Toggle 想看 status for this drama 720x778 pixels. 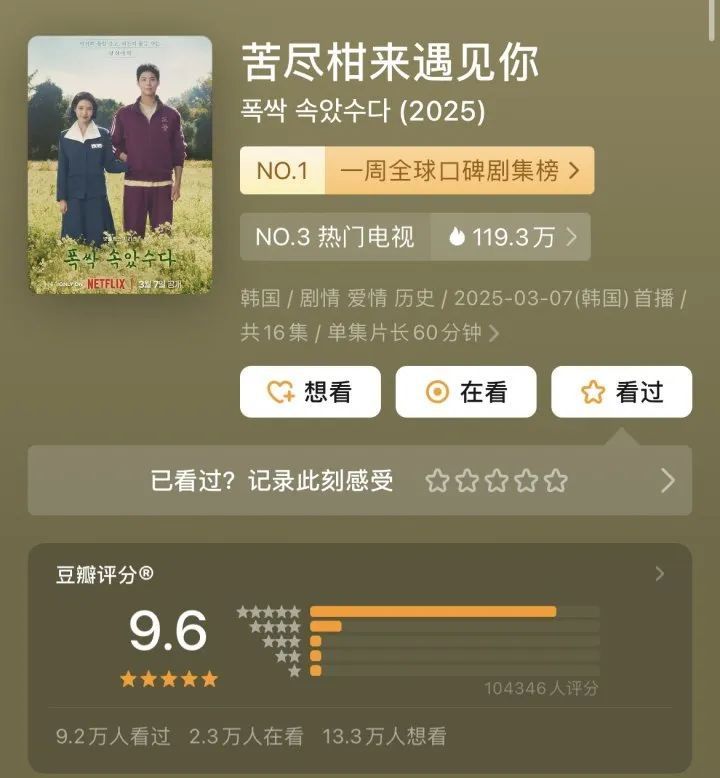pos(310,392)
